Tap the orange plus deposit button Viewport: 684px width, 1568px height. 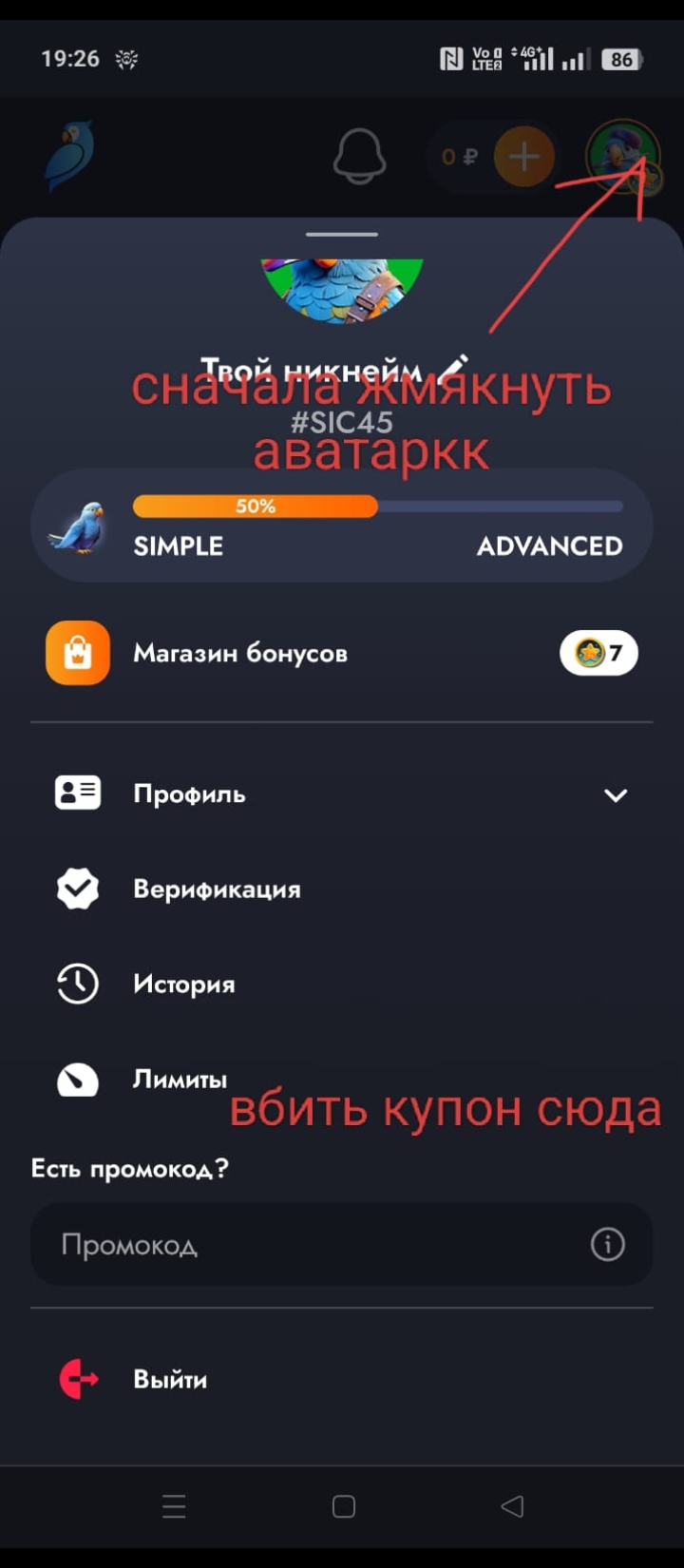523,156
